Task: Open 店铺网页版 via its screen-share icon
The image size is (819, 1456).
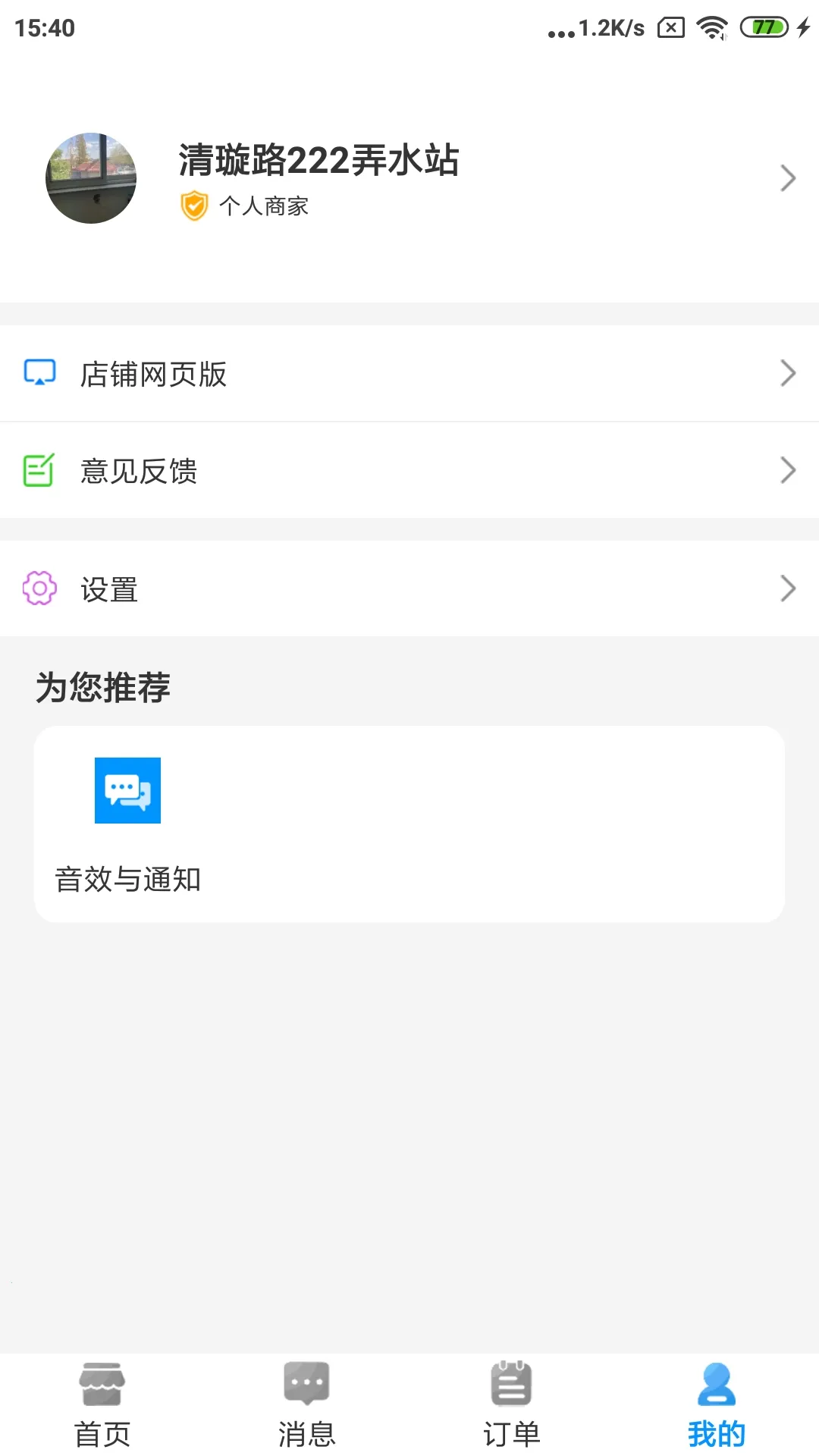Action: (x=39, y=373)
